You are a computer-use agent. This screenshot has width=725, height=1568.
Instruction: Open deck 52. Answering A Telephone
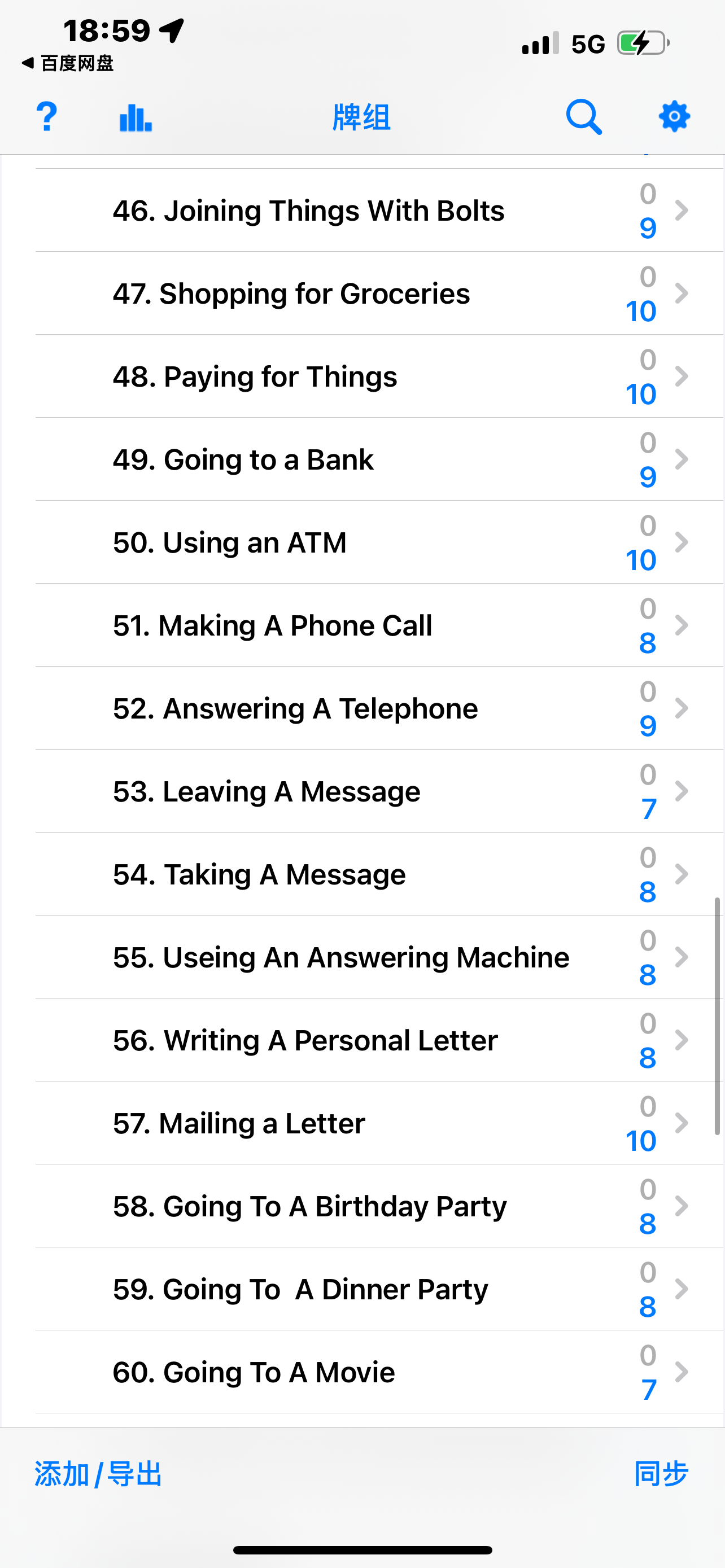(x=379, y=708)
